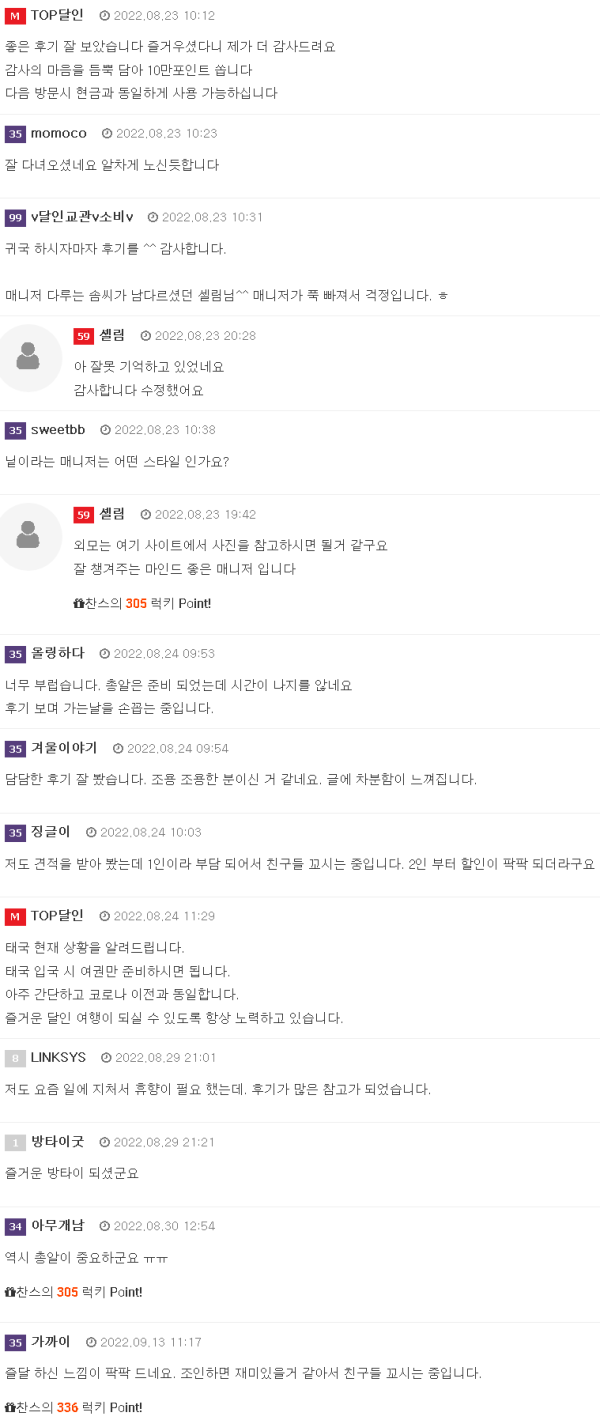The height and width of the screenshot is (1420, 600).
Task: Select the username 정글이
Action: coord(51,832)
